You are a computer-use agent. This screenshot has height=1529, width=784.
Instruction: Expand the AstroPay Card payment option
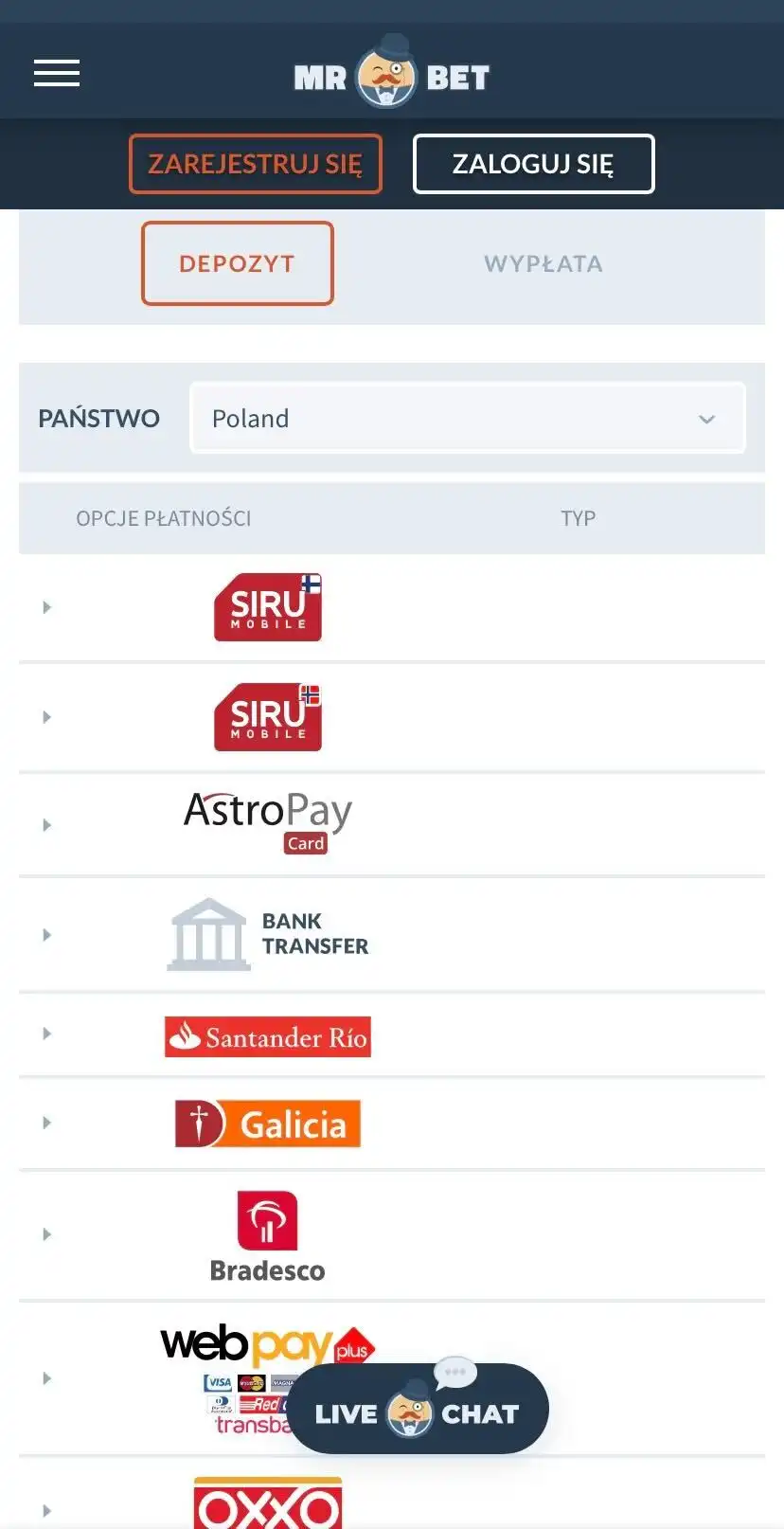tap(47, 825)
